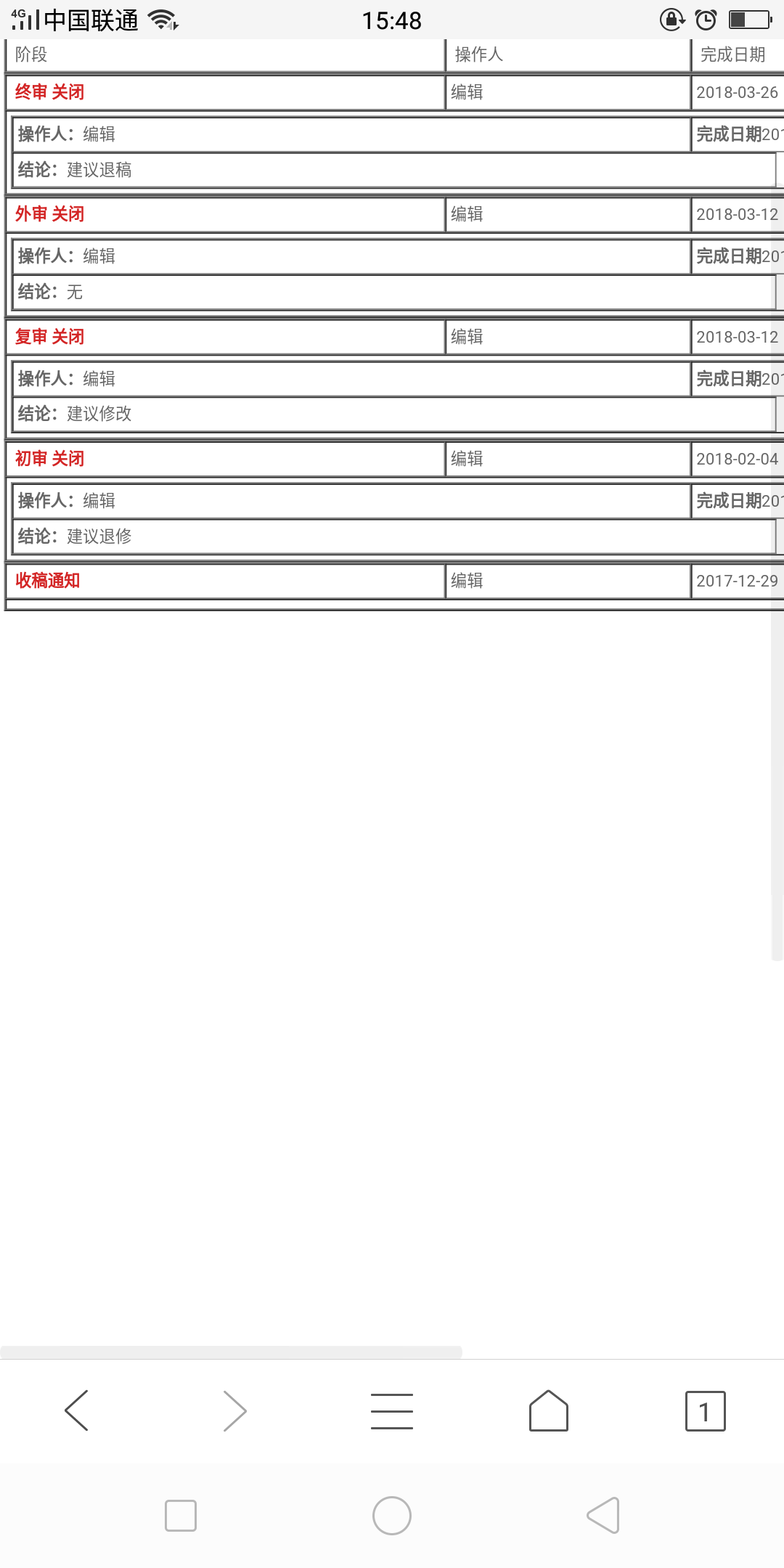Open the 复审 关闭 stage link
784x1568 pixels.
pyautogui.click(x=49, y=337)
